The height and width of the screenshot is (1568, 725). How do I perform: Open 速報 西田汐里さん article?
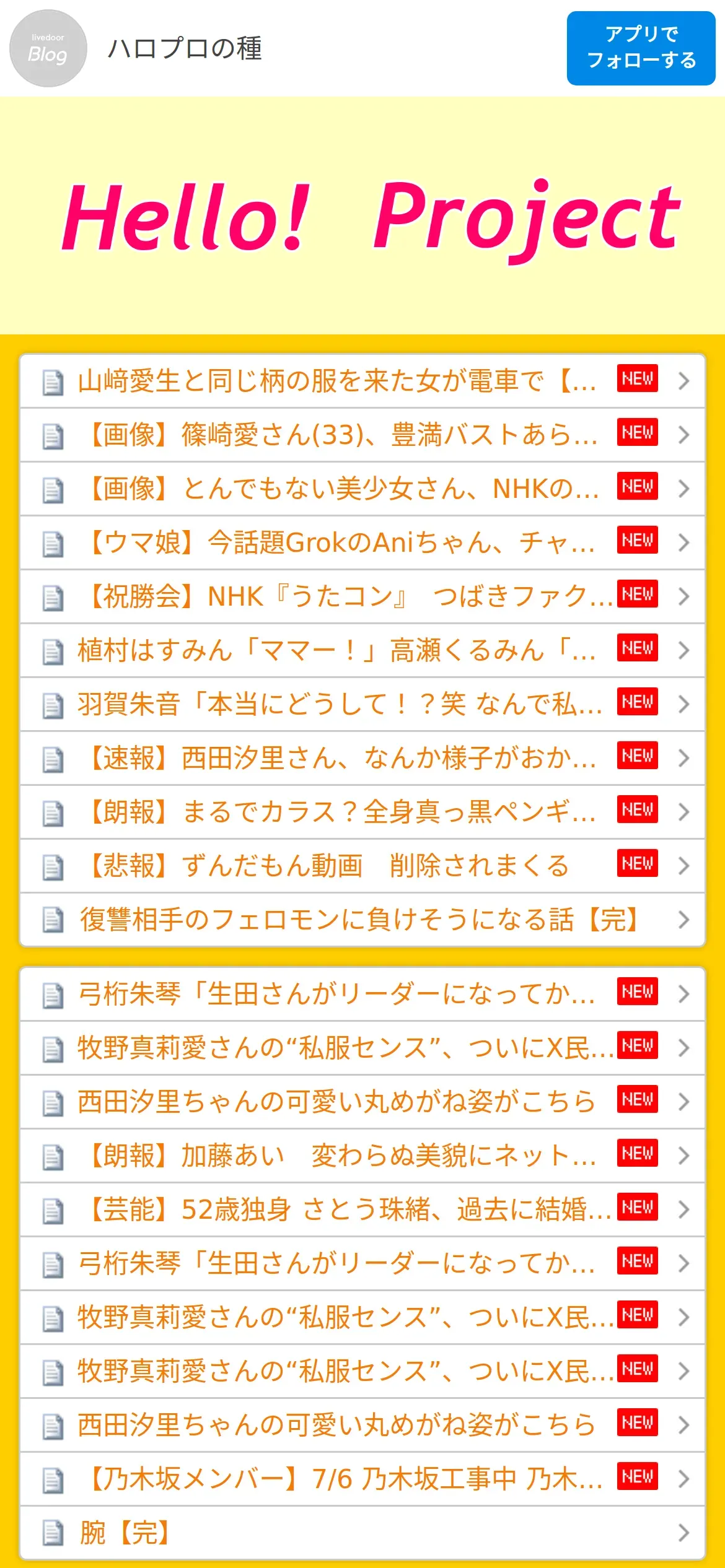(x=362, y=758)
